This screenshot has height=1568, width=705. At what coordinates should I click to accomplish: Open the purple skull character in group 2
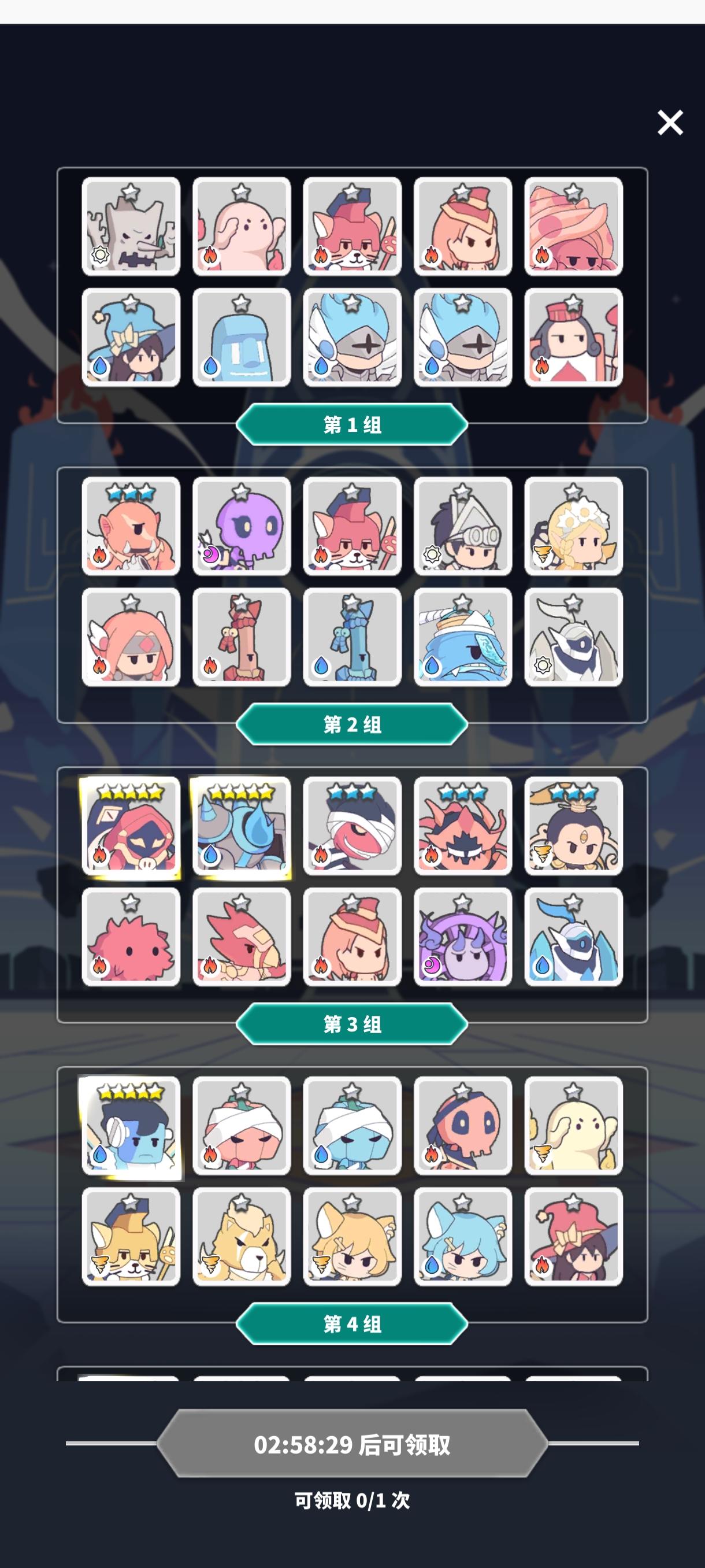(241, 527)
